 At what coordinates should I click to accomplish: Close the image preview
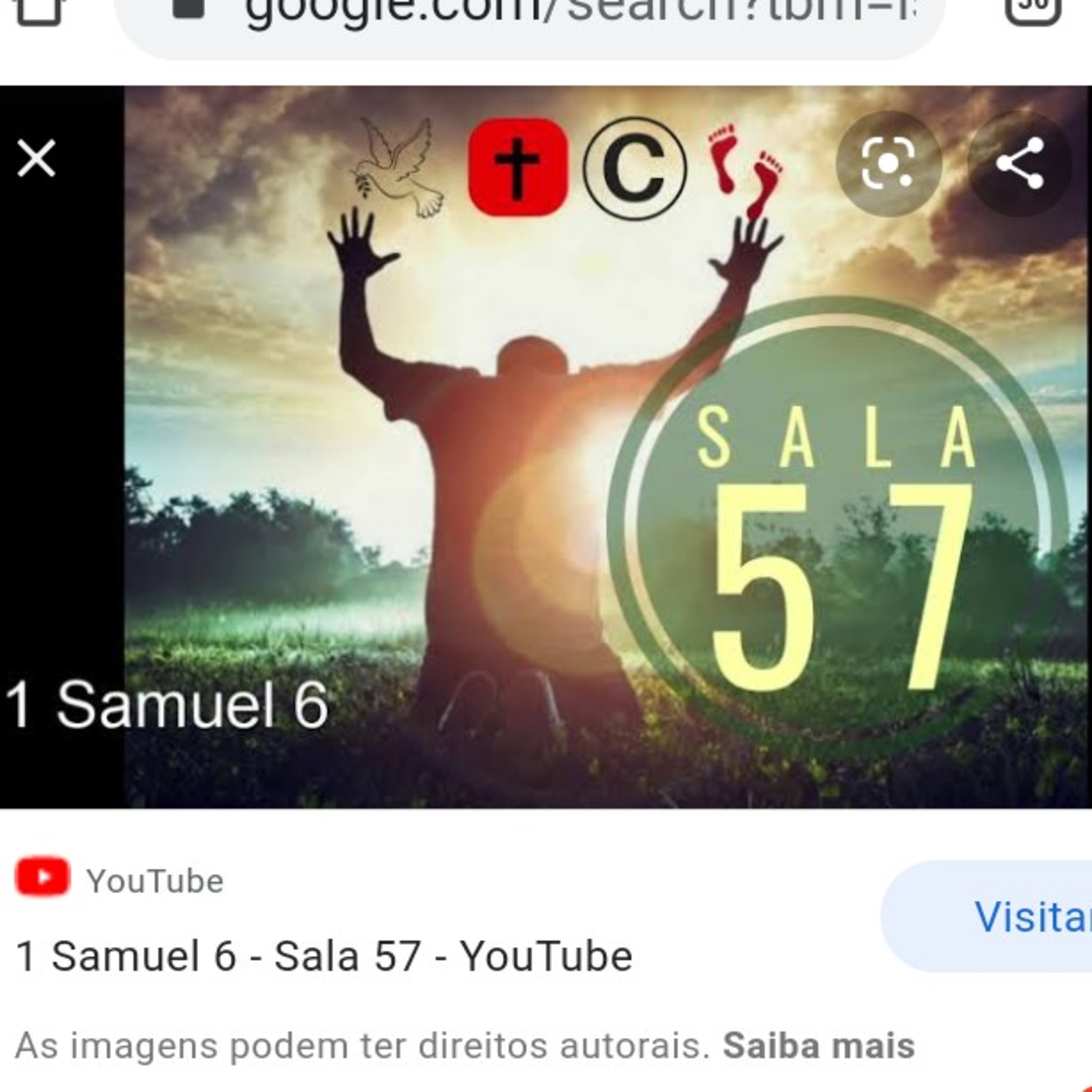coord(36,159)
